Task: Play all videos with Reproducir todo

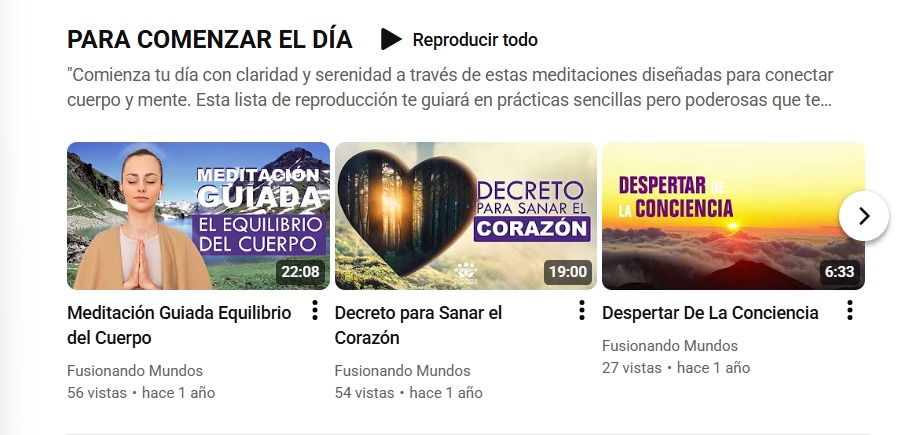Action: [x=460, y=40]
